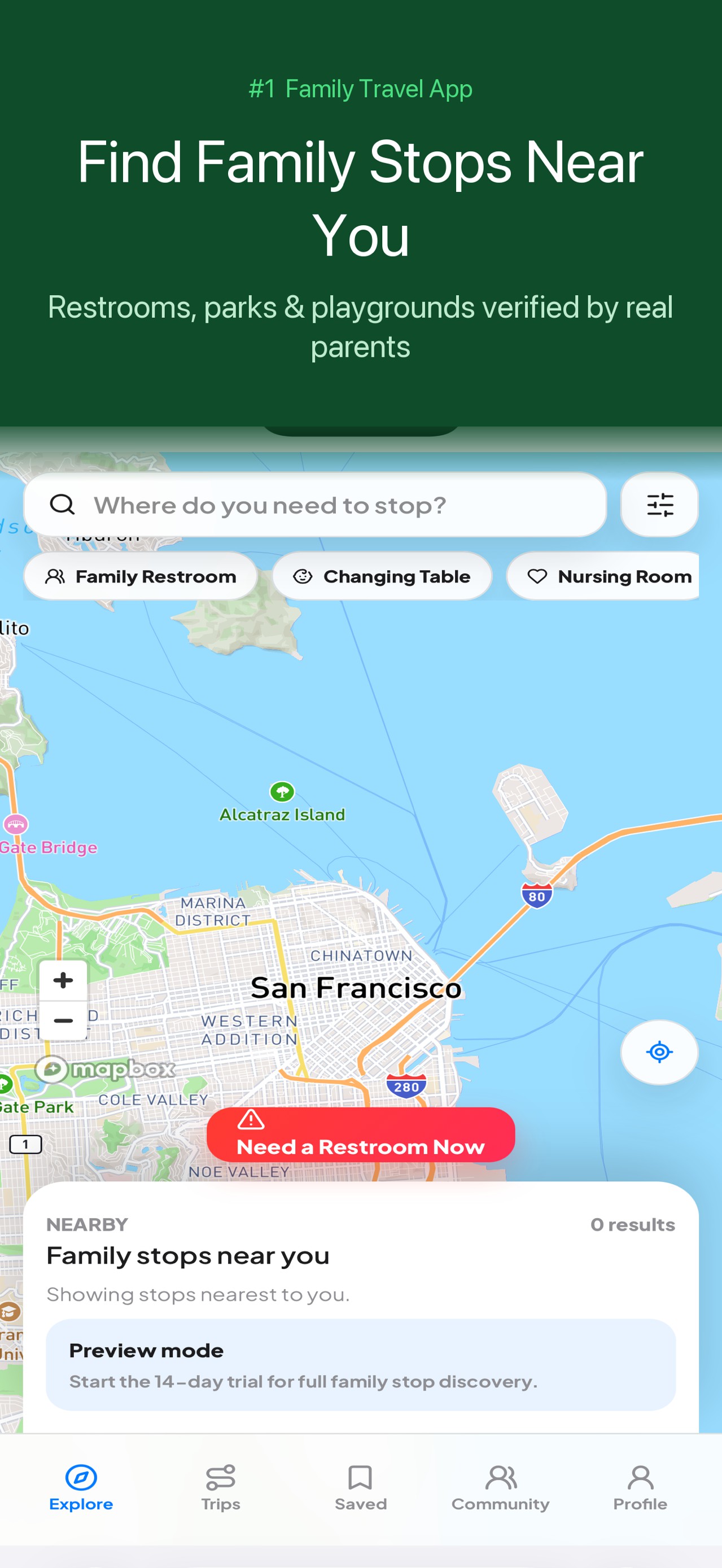Zoom in on the map
722x1568 pixels.
point(63,980)
